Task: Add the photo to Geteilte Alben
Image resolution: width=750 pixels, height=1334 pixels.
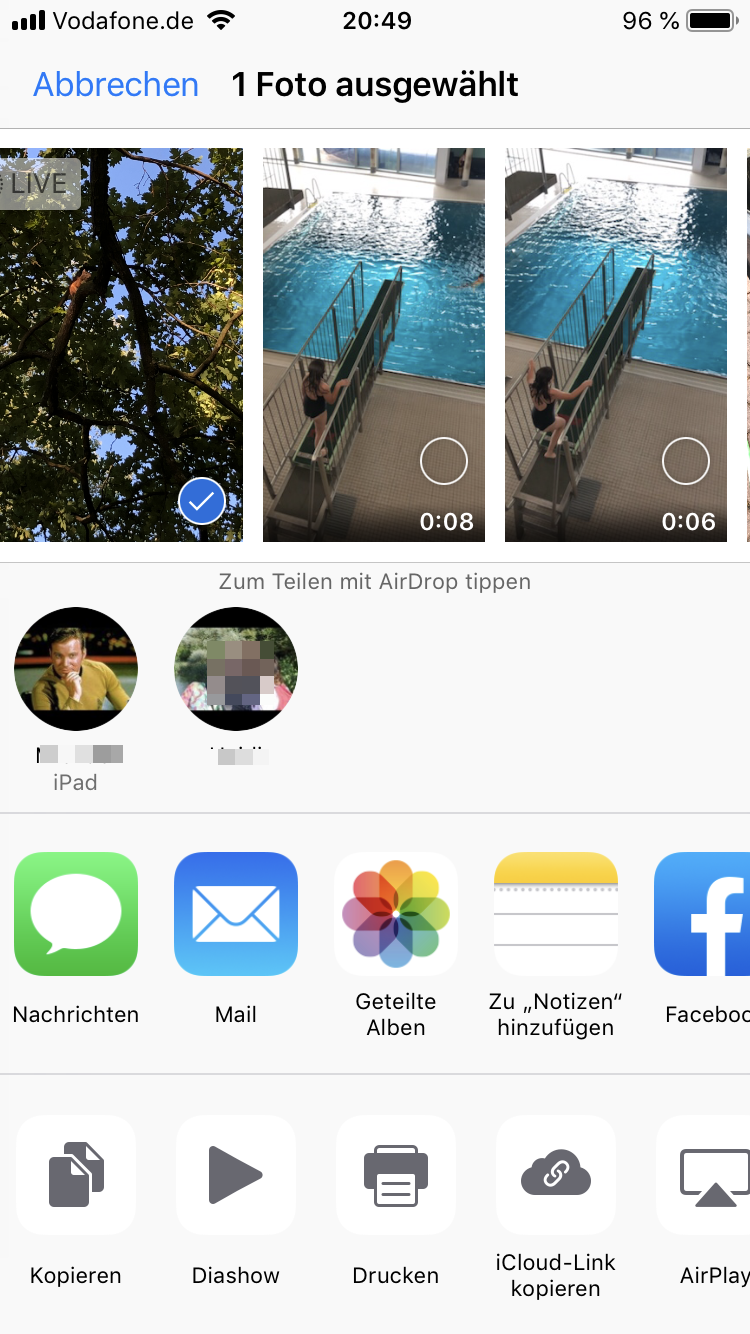Action: click(x=396, y=914)
